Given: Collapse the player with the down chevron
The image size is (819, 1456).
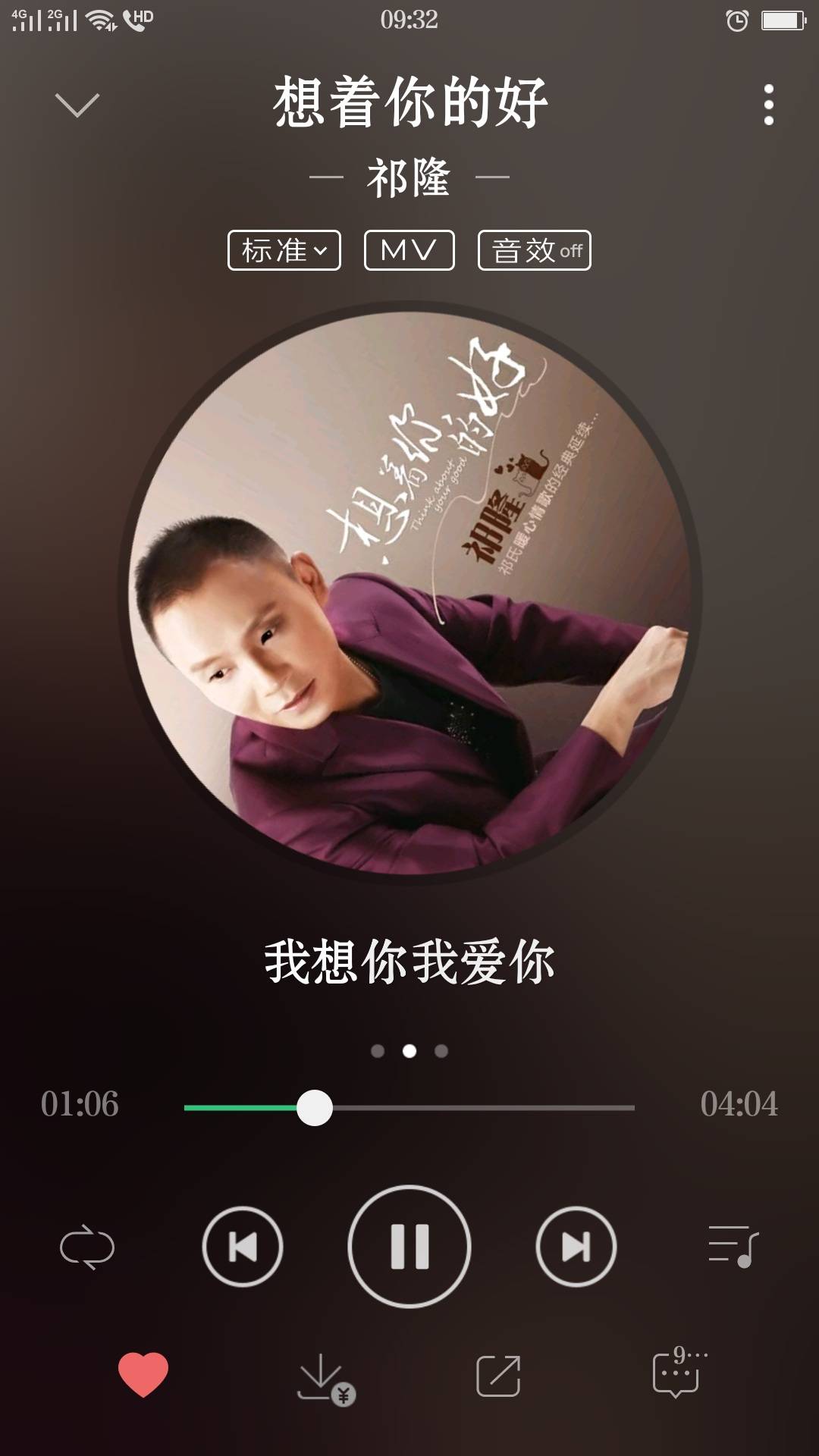Looking at the screenshot, I should (x=78, y=106).
